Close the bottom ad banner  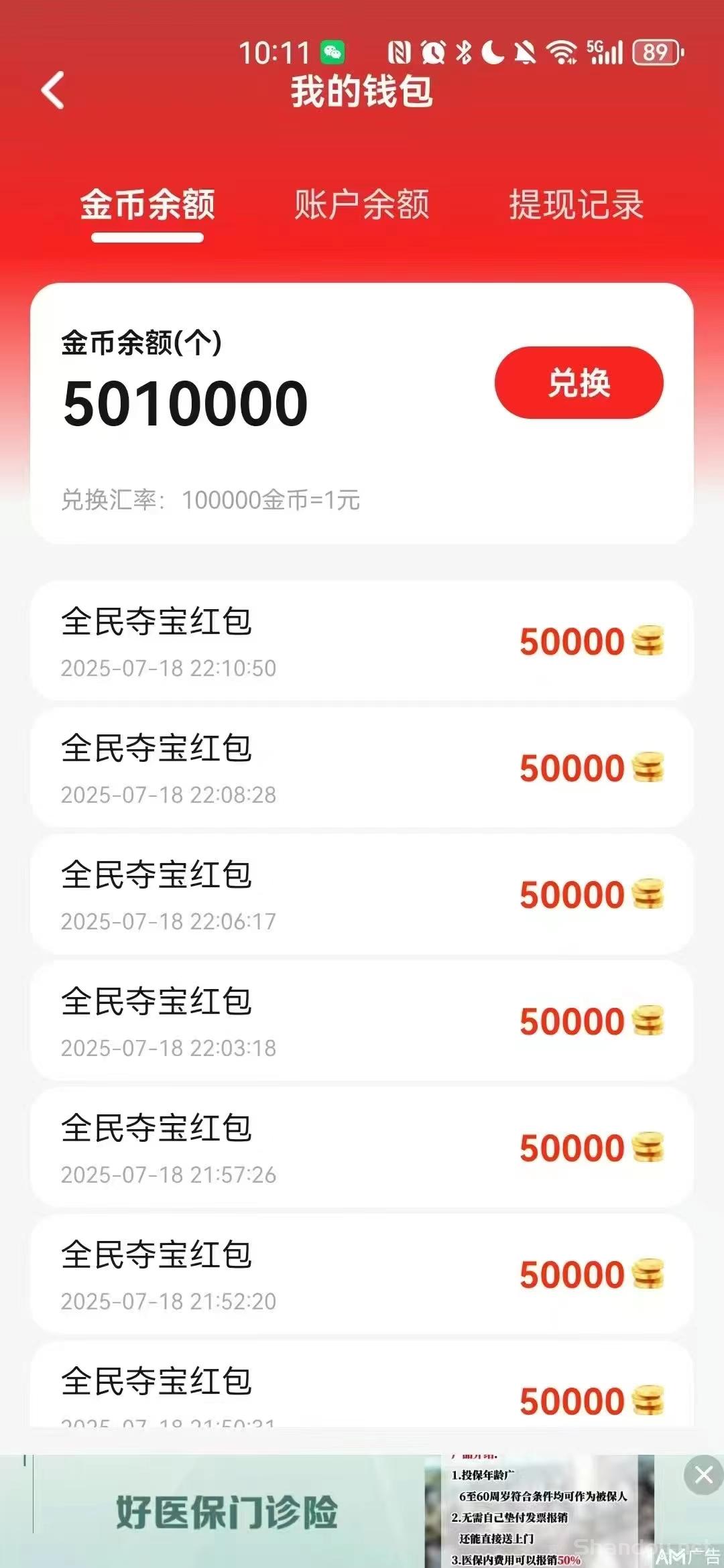pos(703,1475)
